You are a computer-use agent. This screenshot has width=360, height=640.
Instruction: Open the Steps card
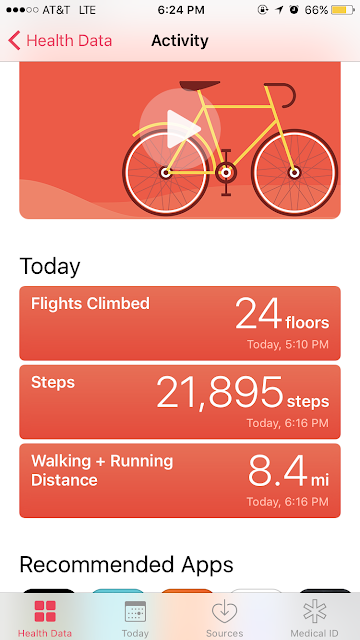coord(180,402)
